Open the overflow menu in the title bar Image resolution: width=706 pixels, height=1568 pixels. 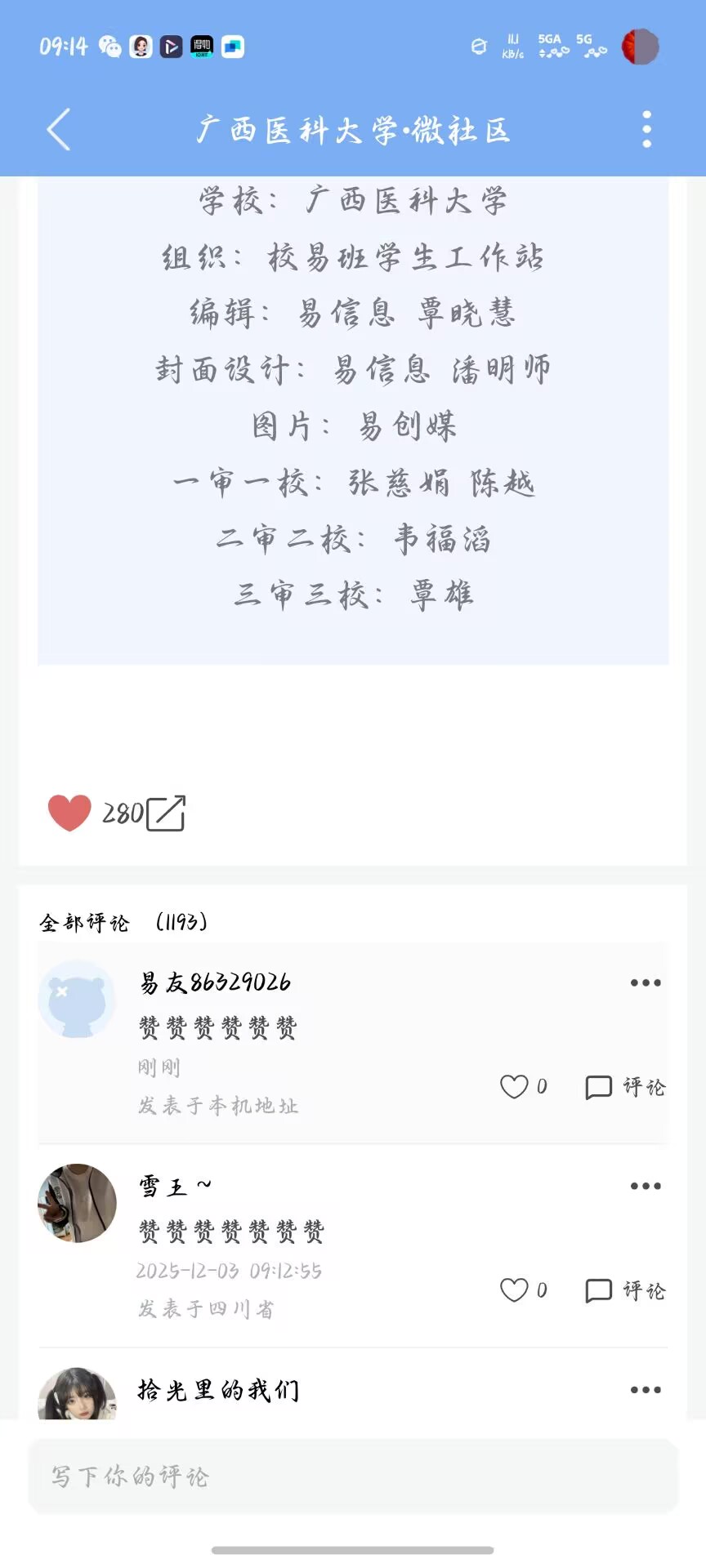click(646, 130)
